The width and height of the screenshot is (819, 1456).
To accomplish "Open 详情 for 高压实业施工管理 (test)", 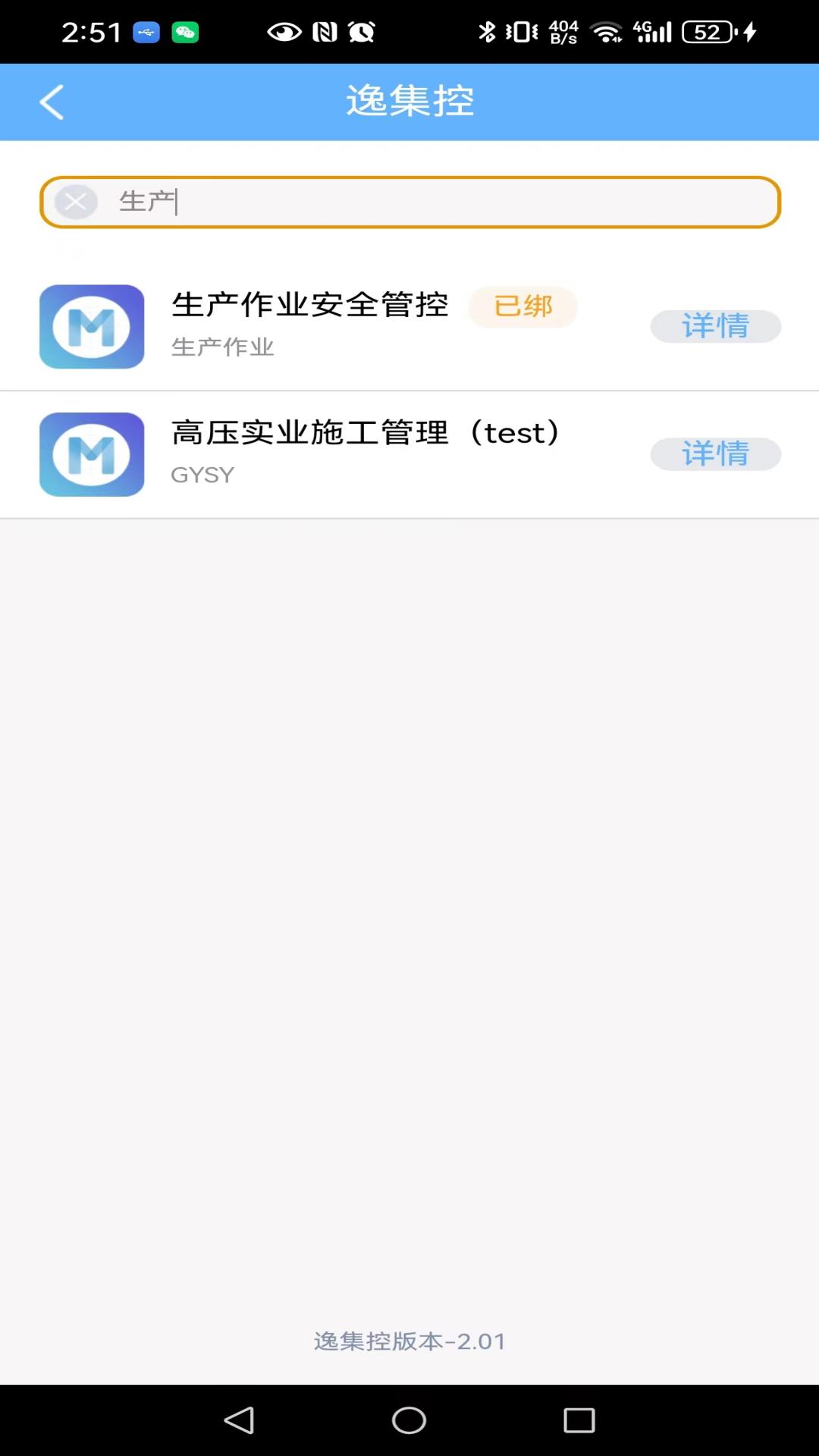I will click(x=715, y=453).
